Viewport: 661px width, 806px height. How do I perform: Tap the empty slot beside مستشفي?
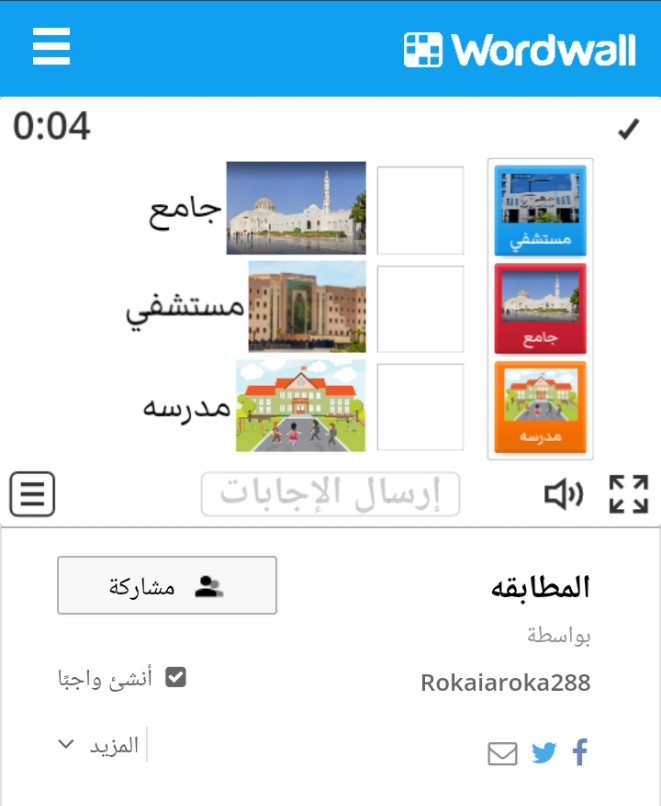(x=420, y=308)
